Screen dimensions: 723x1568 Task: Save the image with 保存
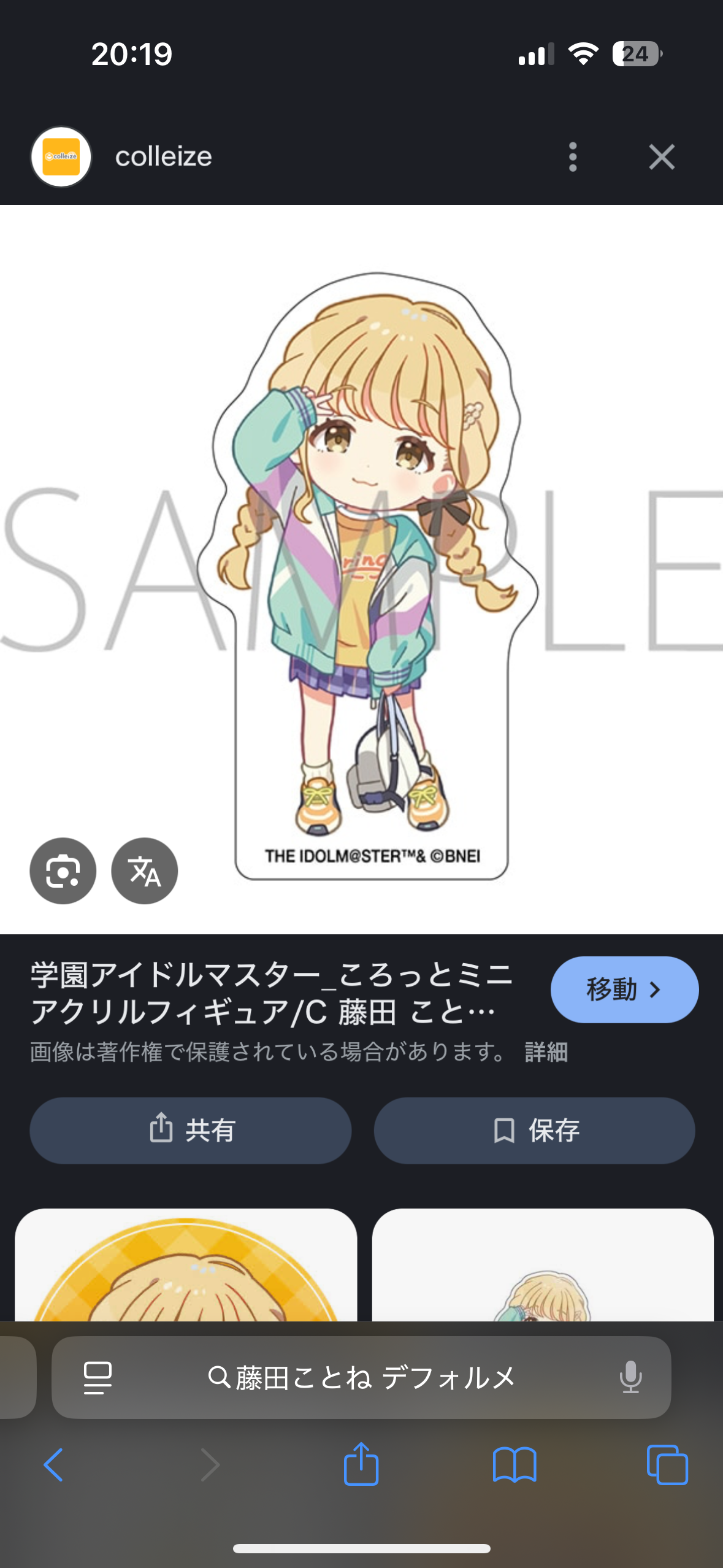click(534, 1130)
